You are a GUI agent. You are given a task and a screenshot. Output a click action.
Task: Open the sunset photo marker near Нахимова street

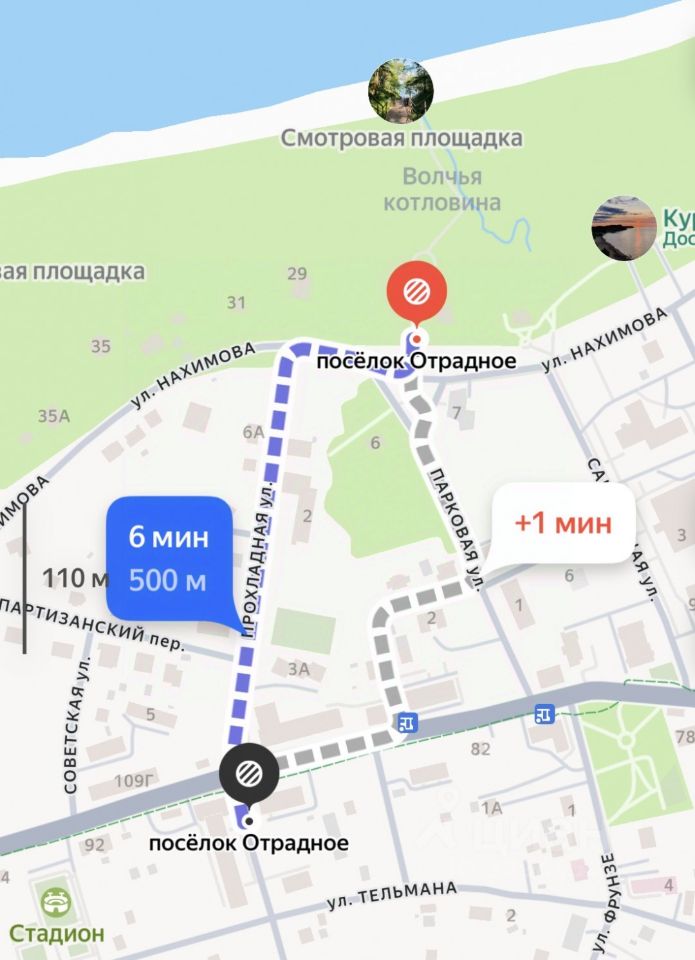624,228
